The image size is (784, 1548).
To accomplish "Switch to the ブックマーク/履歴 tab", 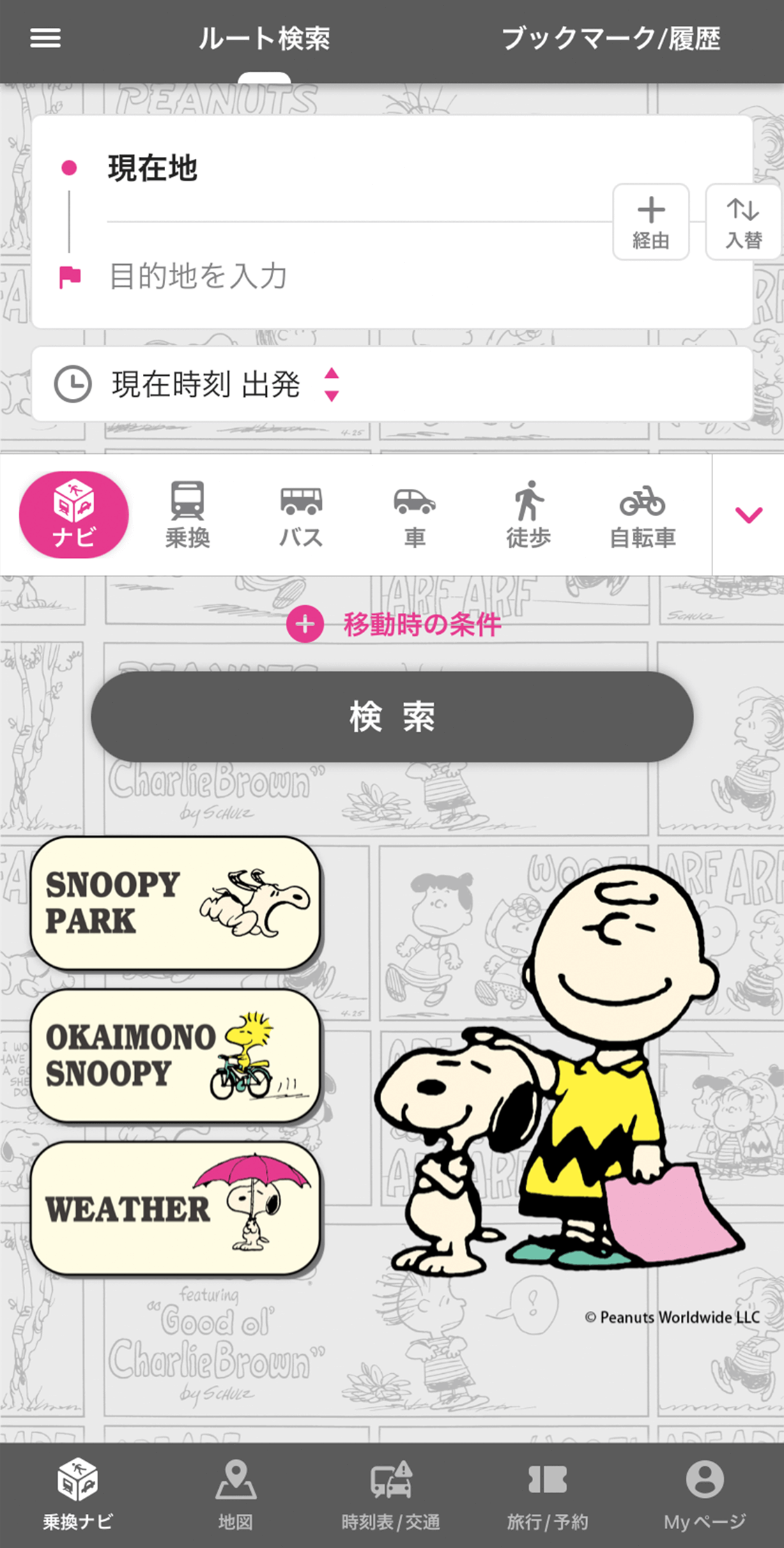I will tap(610, 39).
